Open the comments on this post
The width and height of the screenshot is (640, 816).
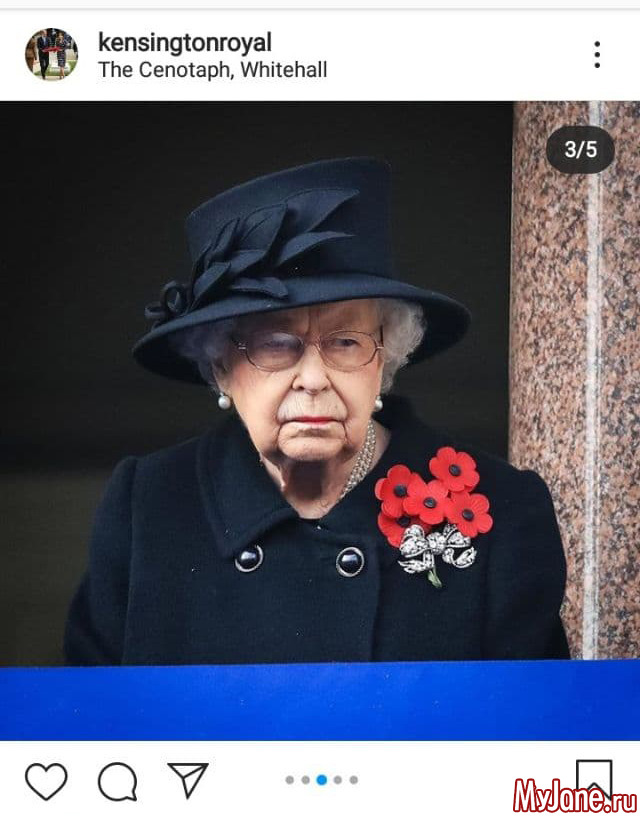tap(117, 781)
